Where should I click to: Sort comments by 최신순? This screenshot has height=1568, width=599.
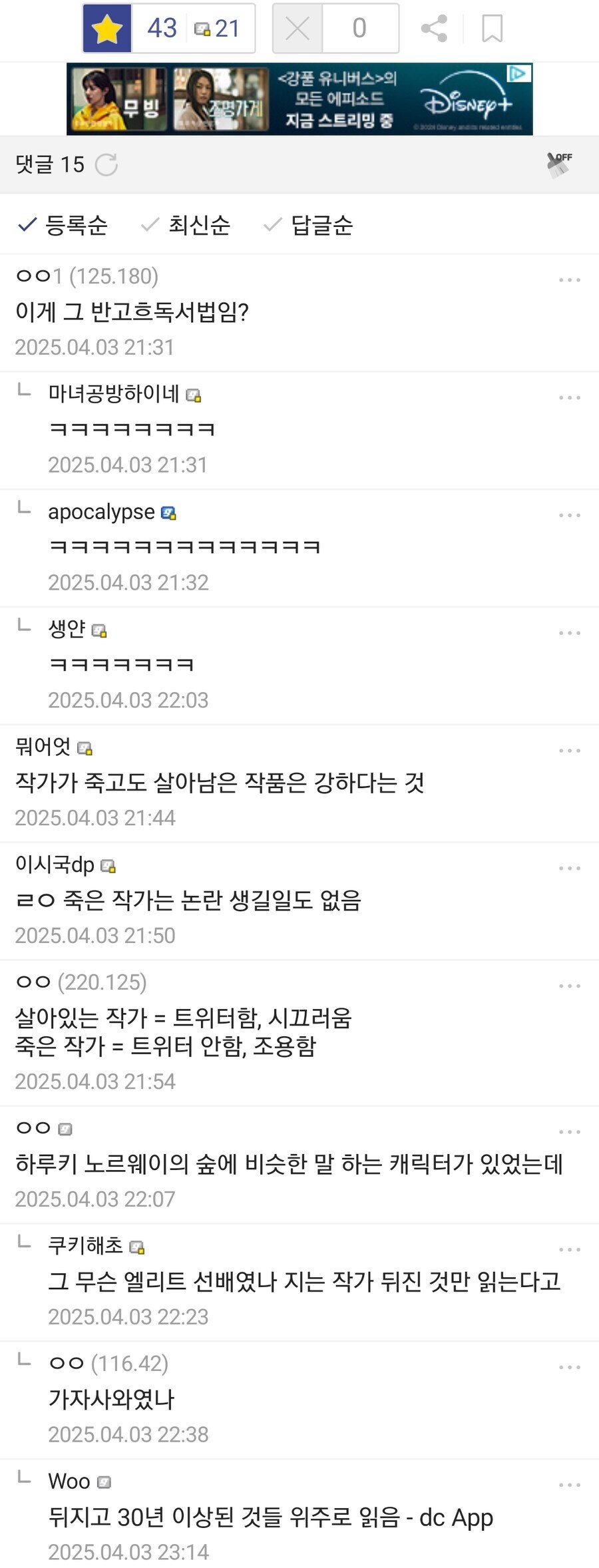(186, 225)
